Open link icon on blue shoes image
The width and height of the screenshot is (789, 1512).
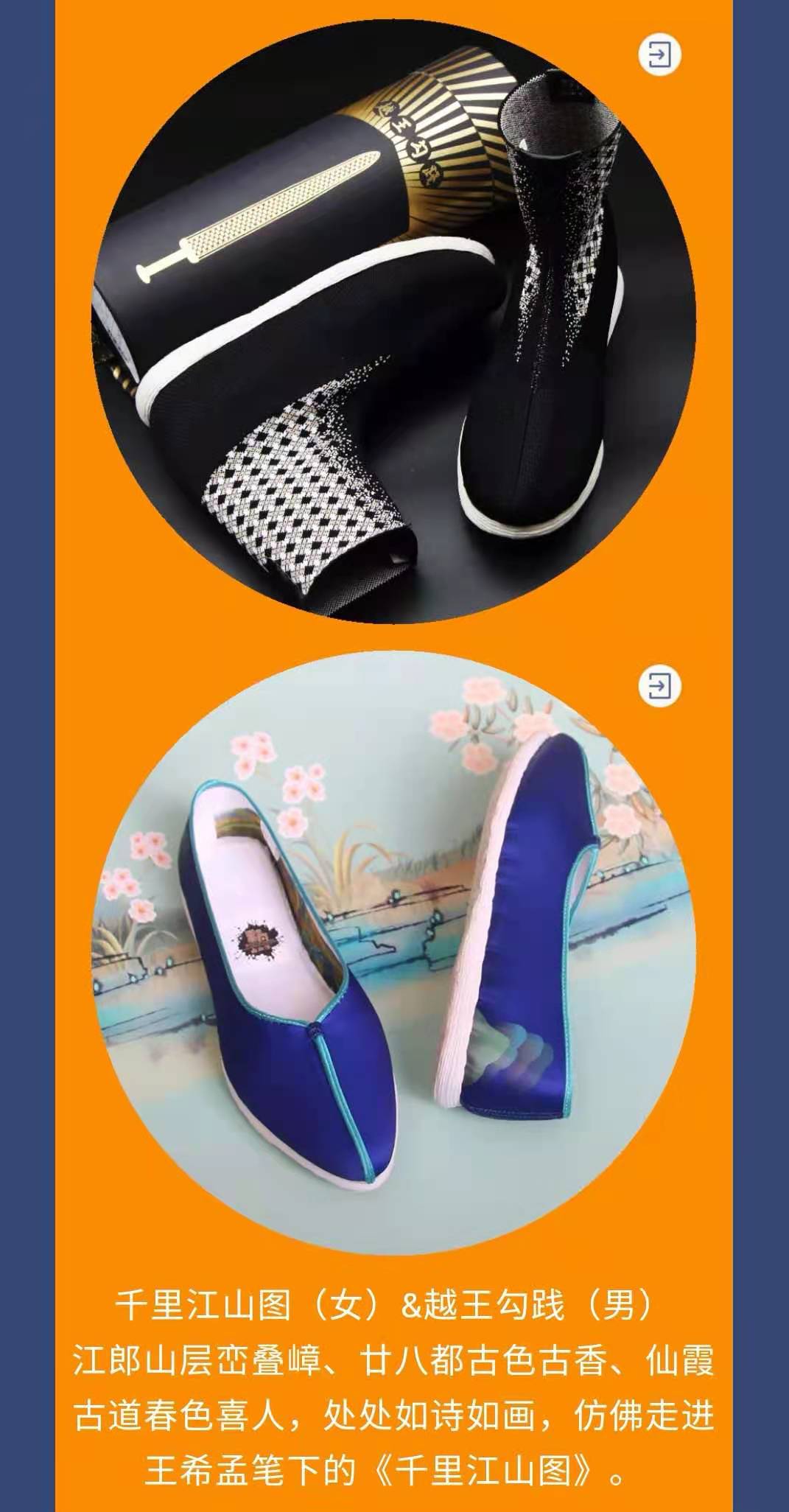pyautogui.click(x=659, y=686)
